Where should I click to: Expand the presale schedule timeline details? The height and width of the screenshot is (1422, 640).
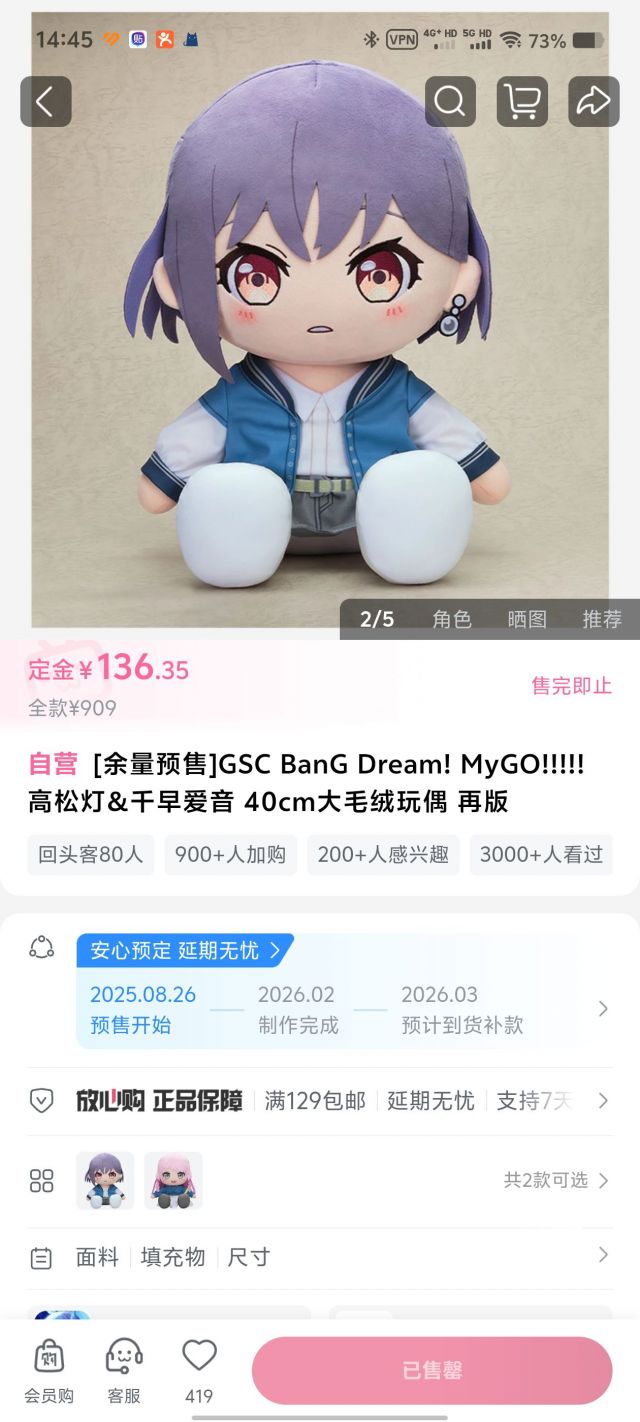pos(602,1009)
